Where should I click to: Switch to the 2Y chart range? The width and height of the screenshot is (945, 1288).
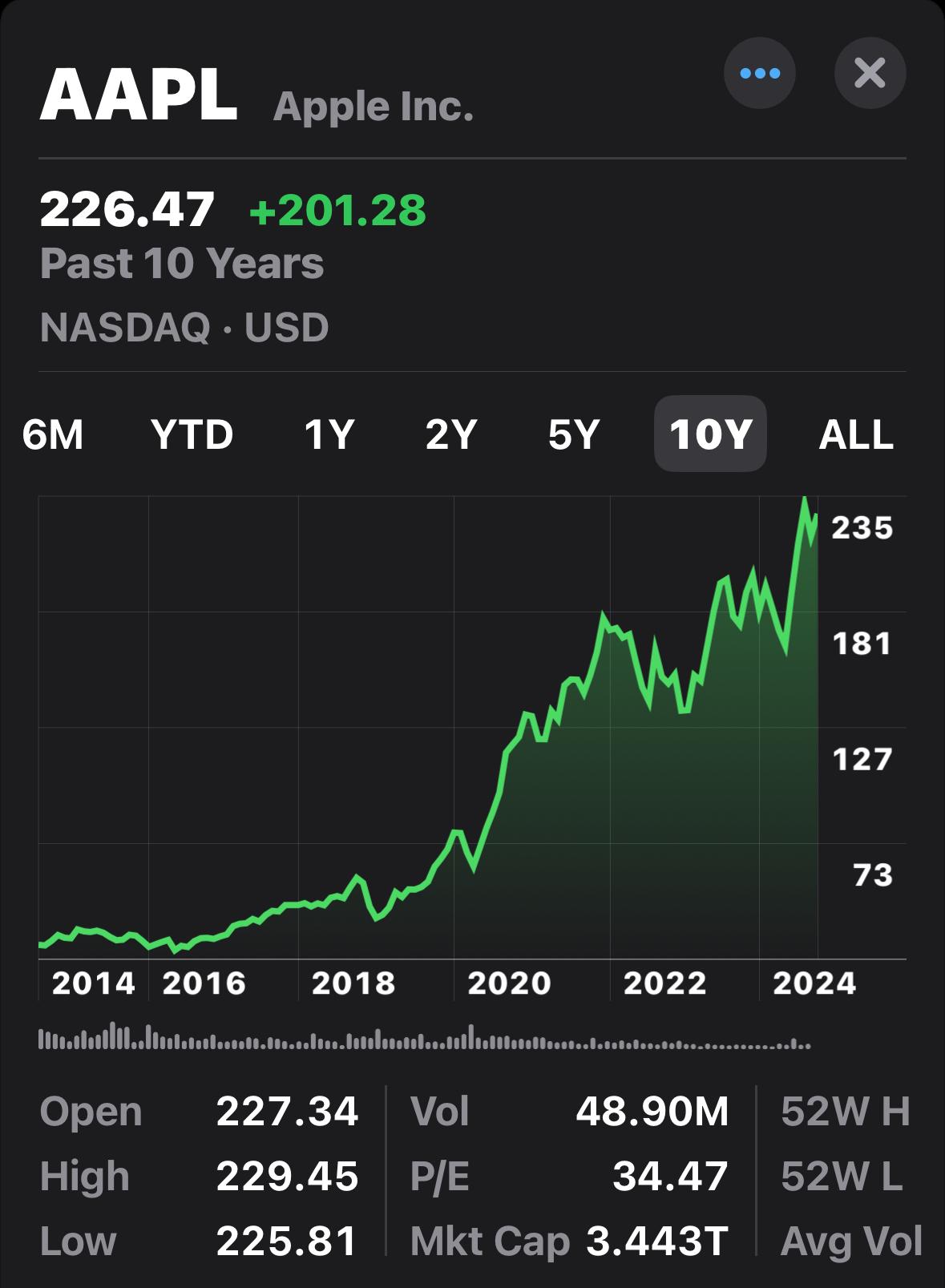click(x=450, y=434)
